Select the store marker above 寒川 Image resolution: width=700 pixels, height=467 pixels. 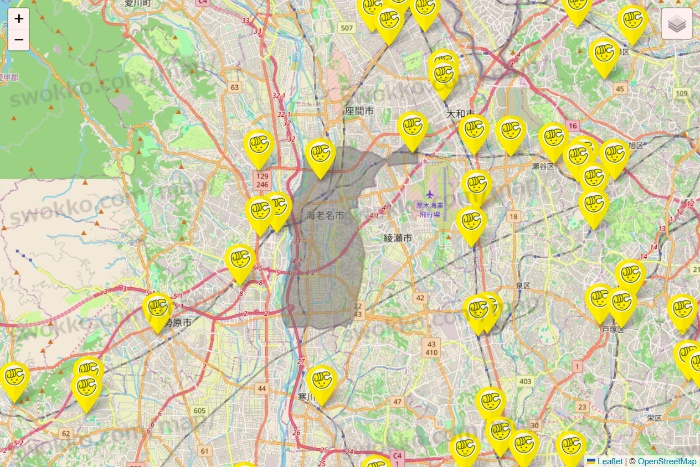tap(321, 380)
